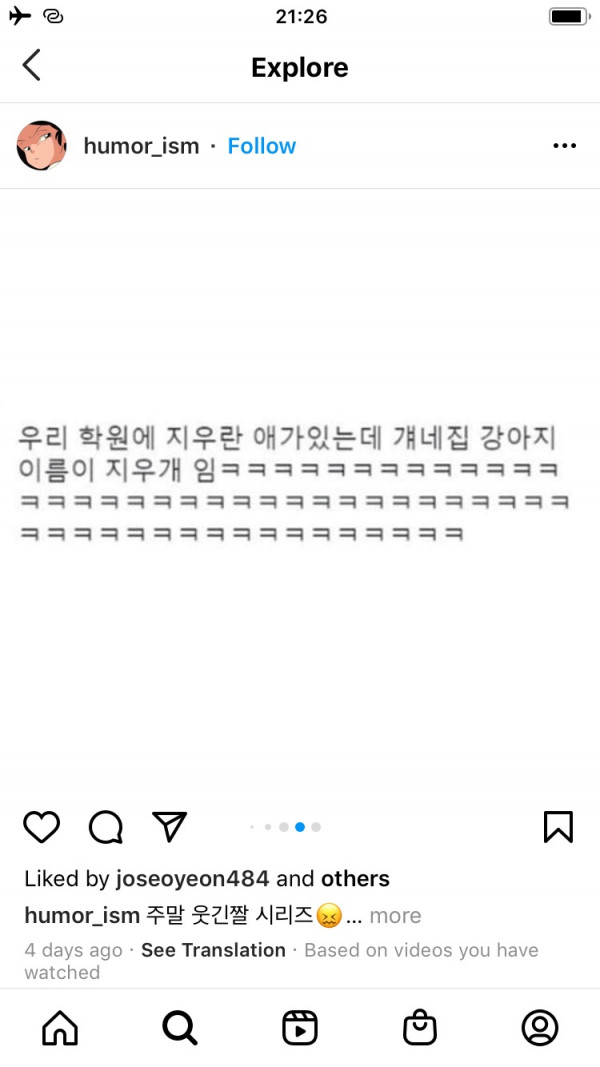Follow the humor_ism account

pyautogui.click(x=261, y=146)
